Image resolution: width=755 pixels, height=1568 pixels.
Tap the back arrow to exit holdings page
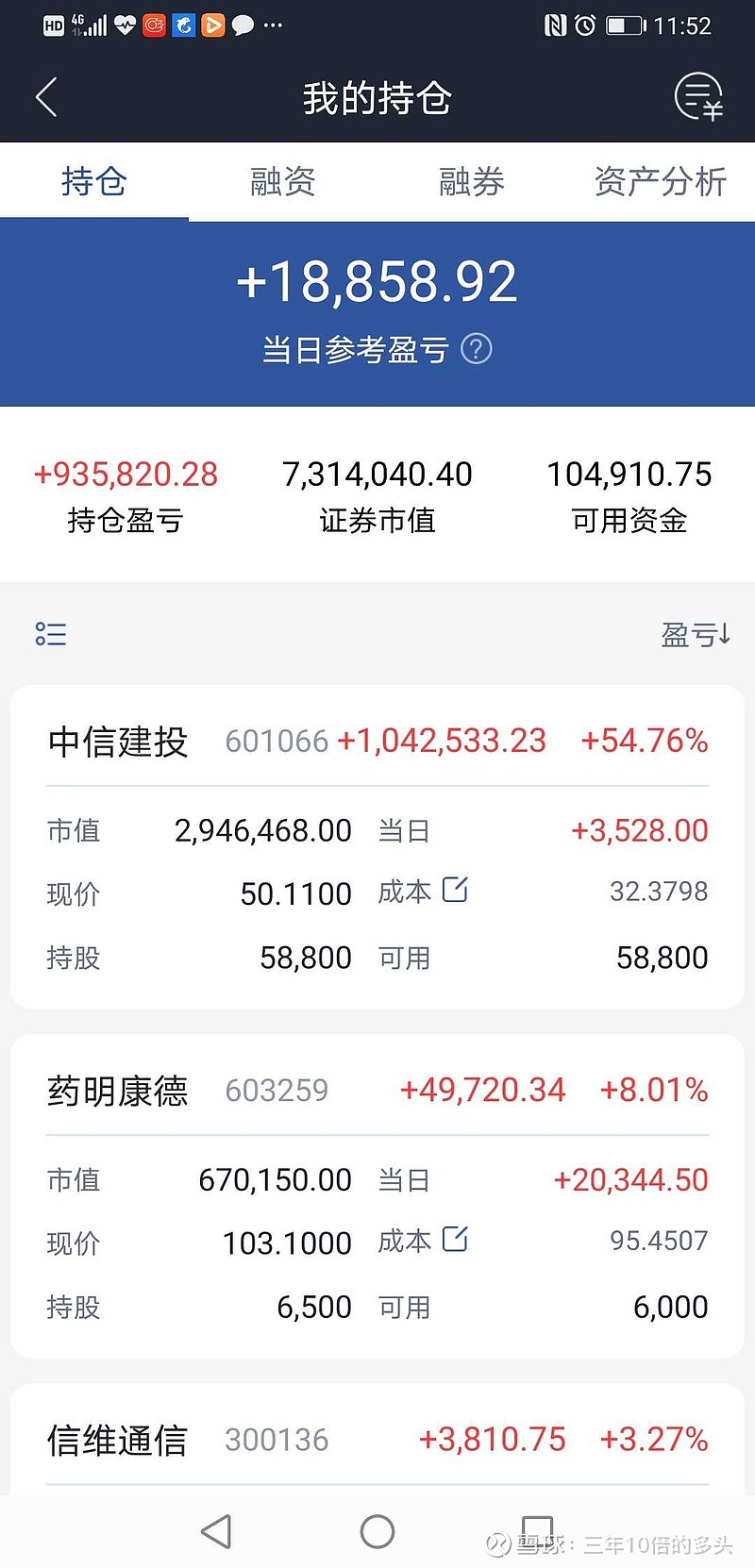(46, 97)
